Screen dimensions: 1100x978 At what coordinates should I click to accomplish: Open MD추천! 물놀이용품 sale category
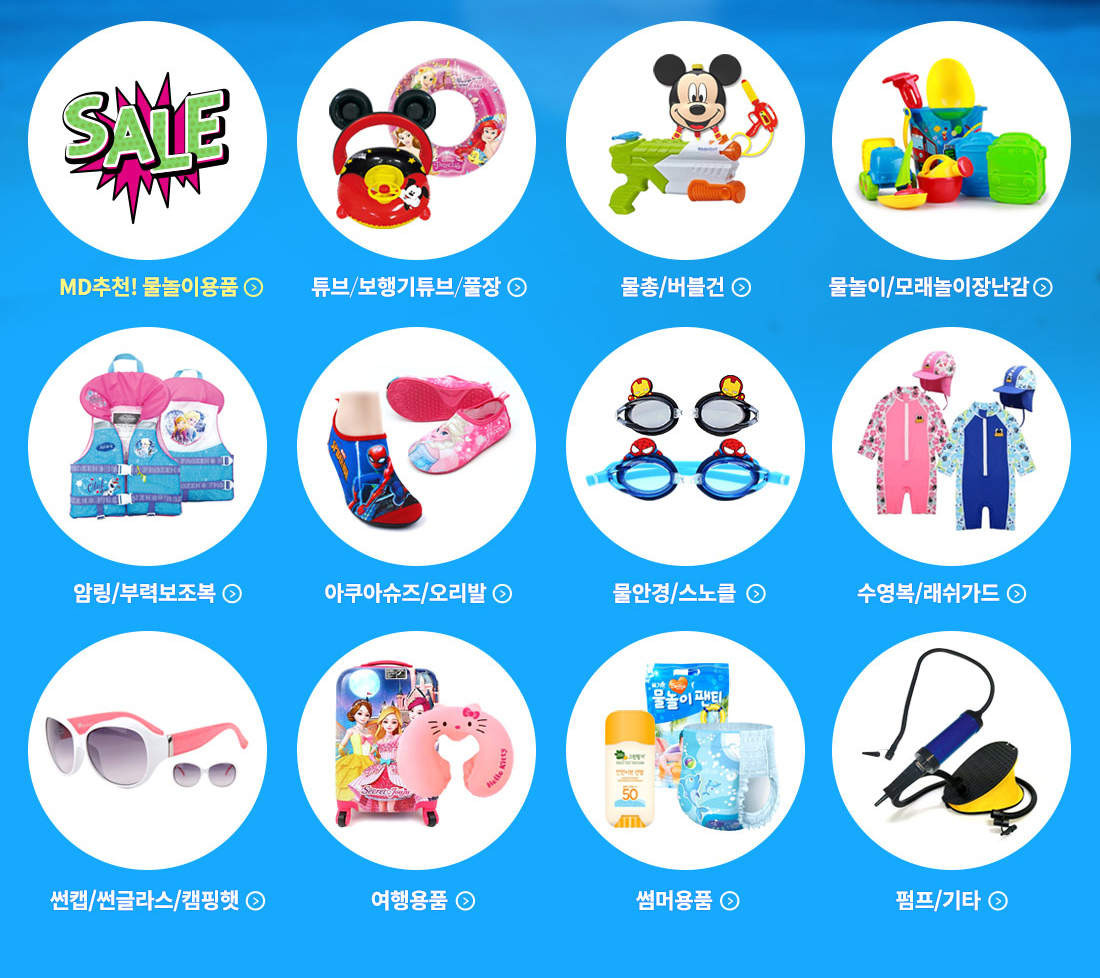[x=160, y=288]
